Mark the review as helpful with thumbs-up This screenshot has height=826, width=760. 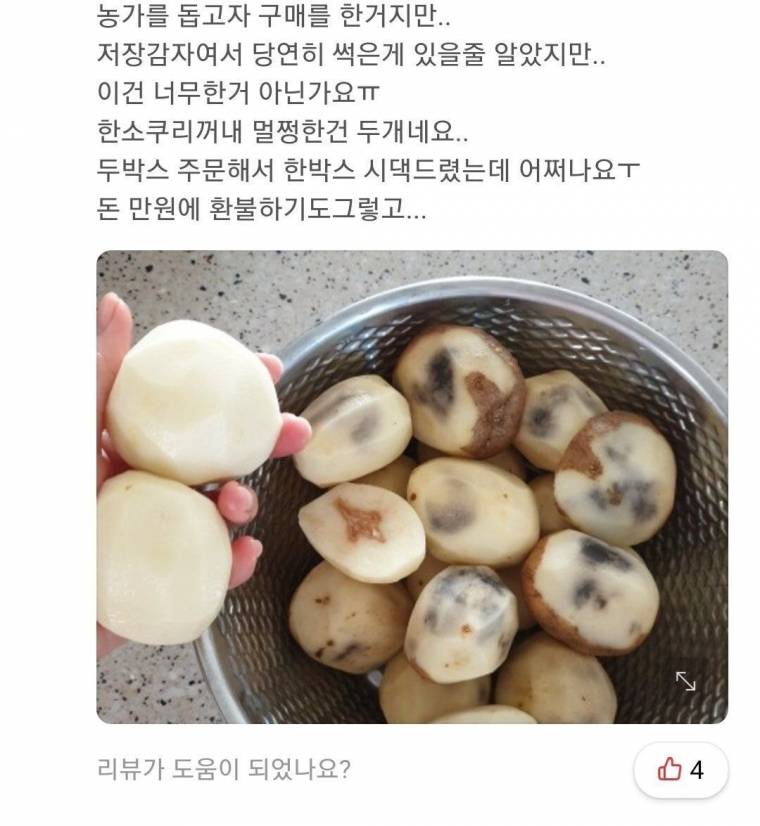pos(680,769)
